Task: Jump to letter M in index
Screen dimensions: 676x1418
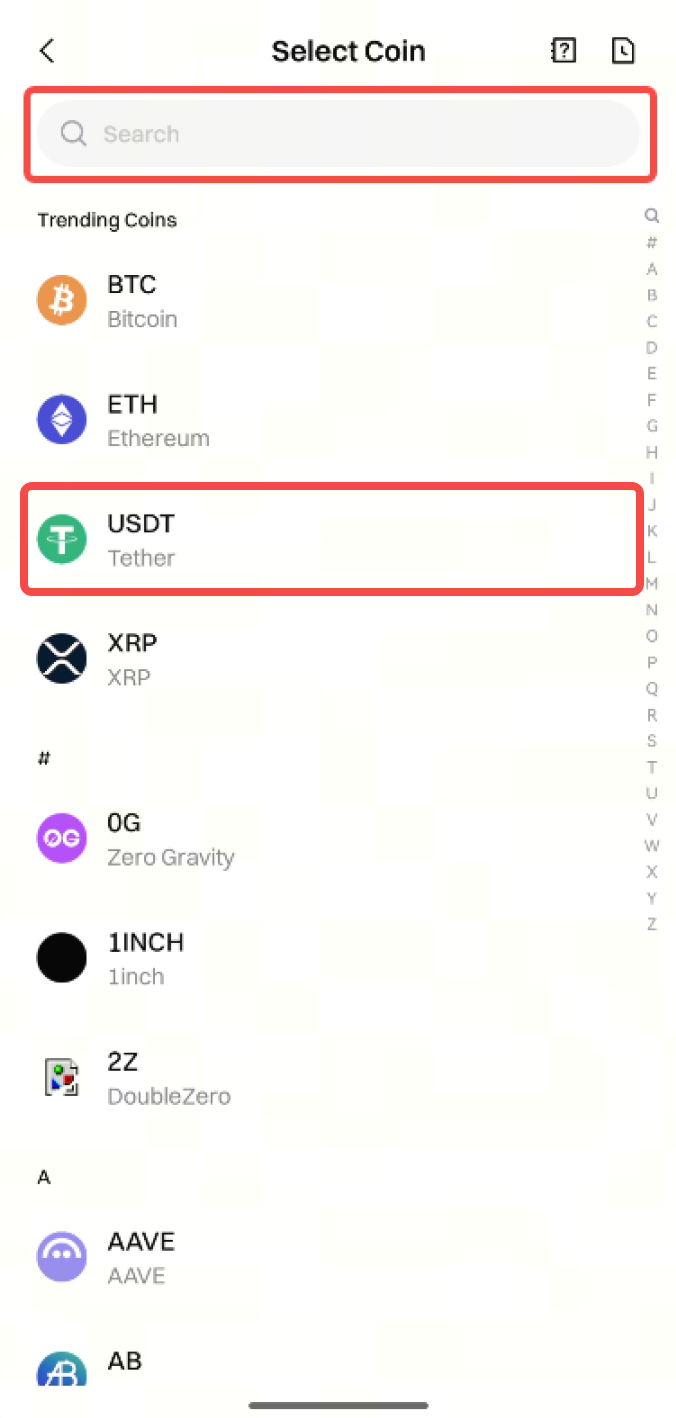Action: [652, 583]
